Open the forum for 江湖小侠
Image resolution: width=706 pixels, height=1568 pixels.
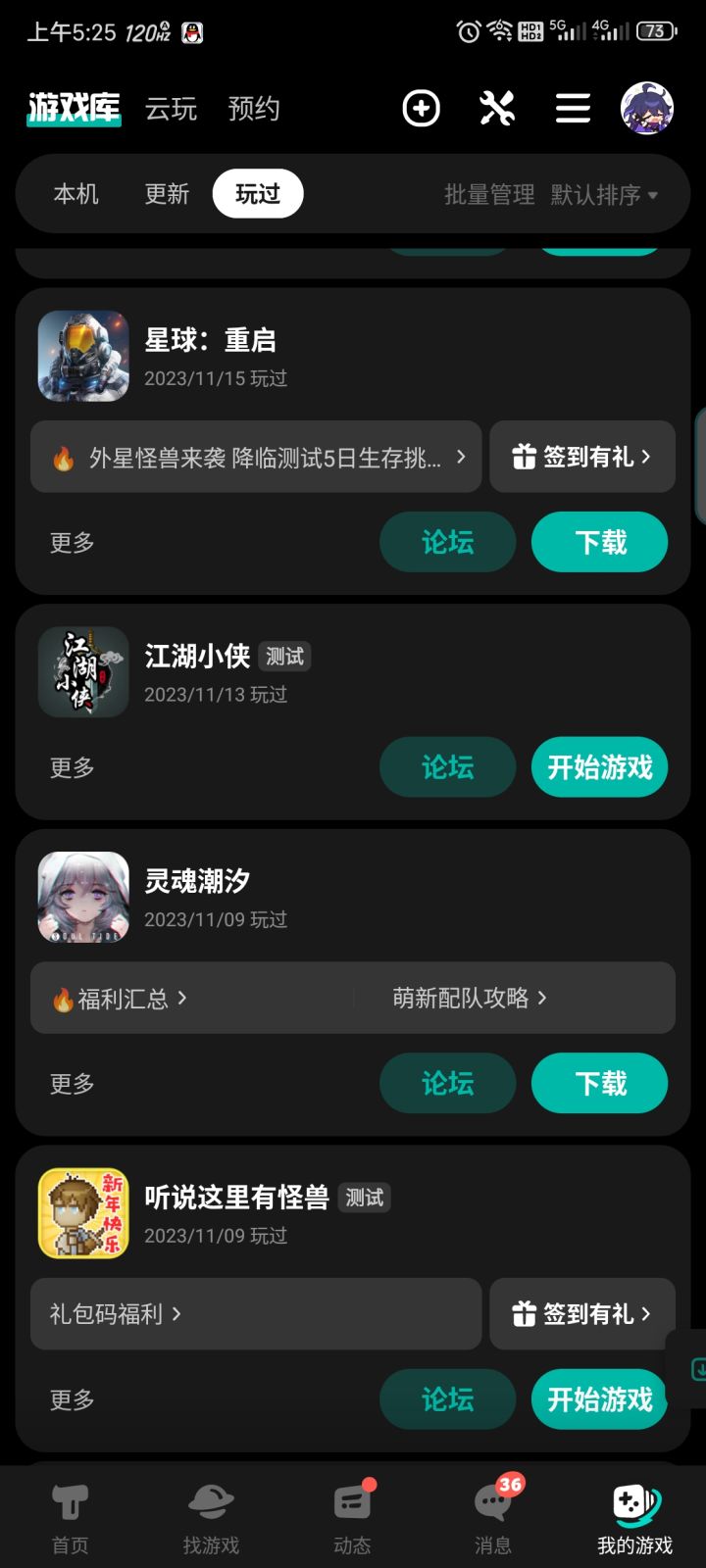(x=448, y=767)
